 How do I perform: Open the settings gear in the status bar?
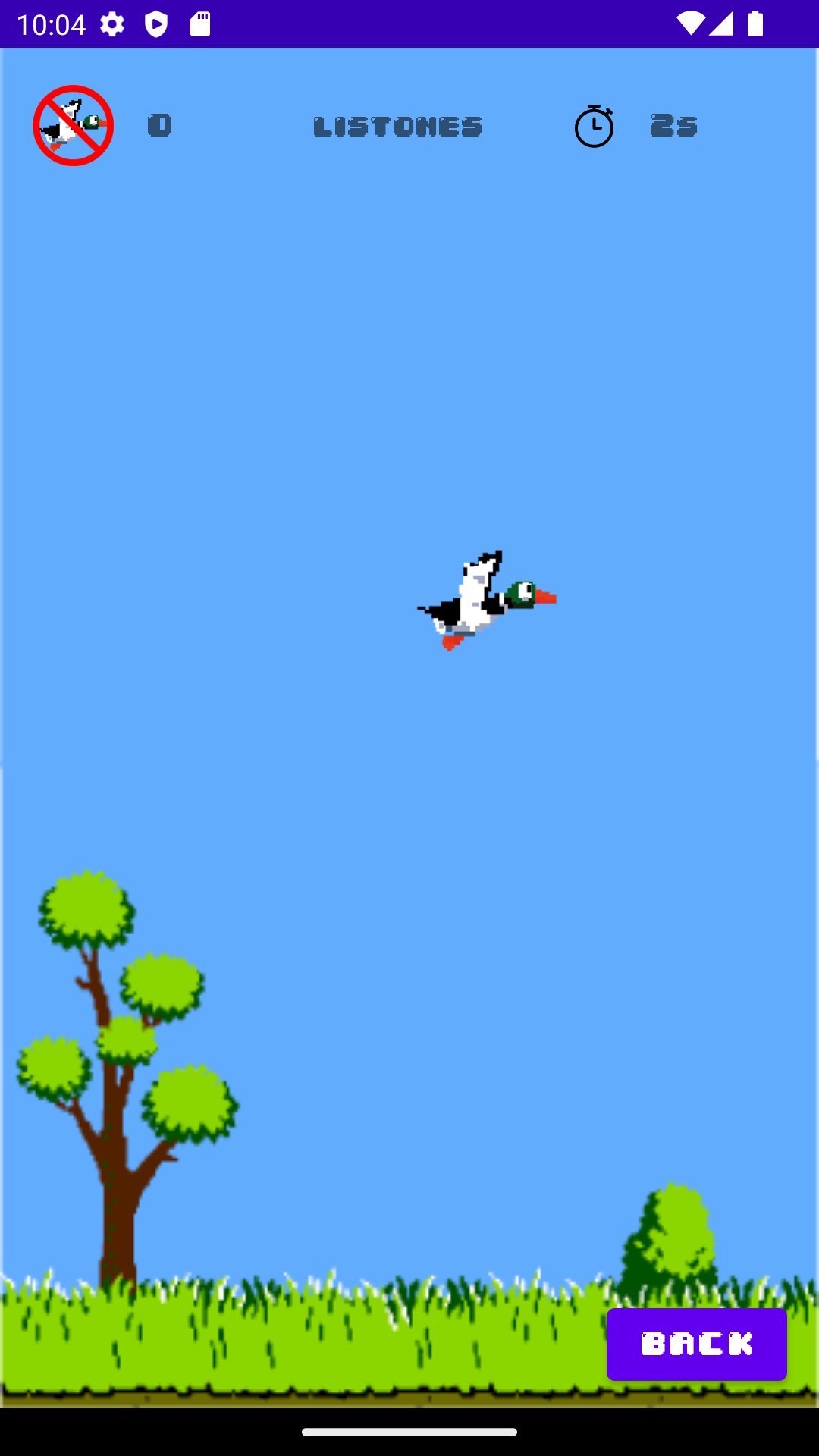(x=112, y=24)
